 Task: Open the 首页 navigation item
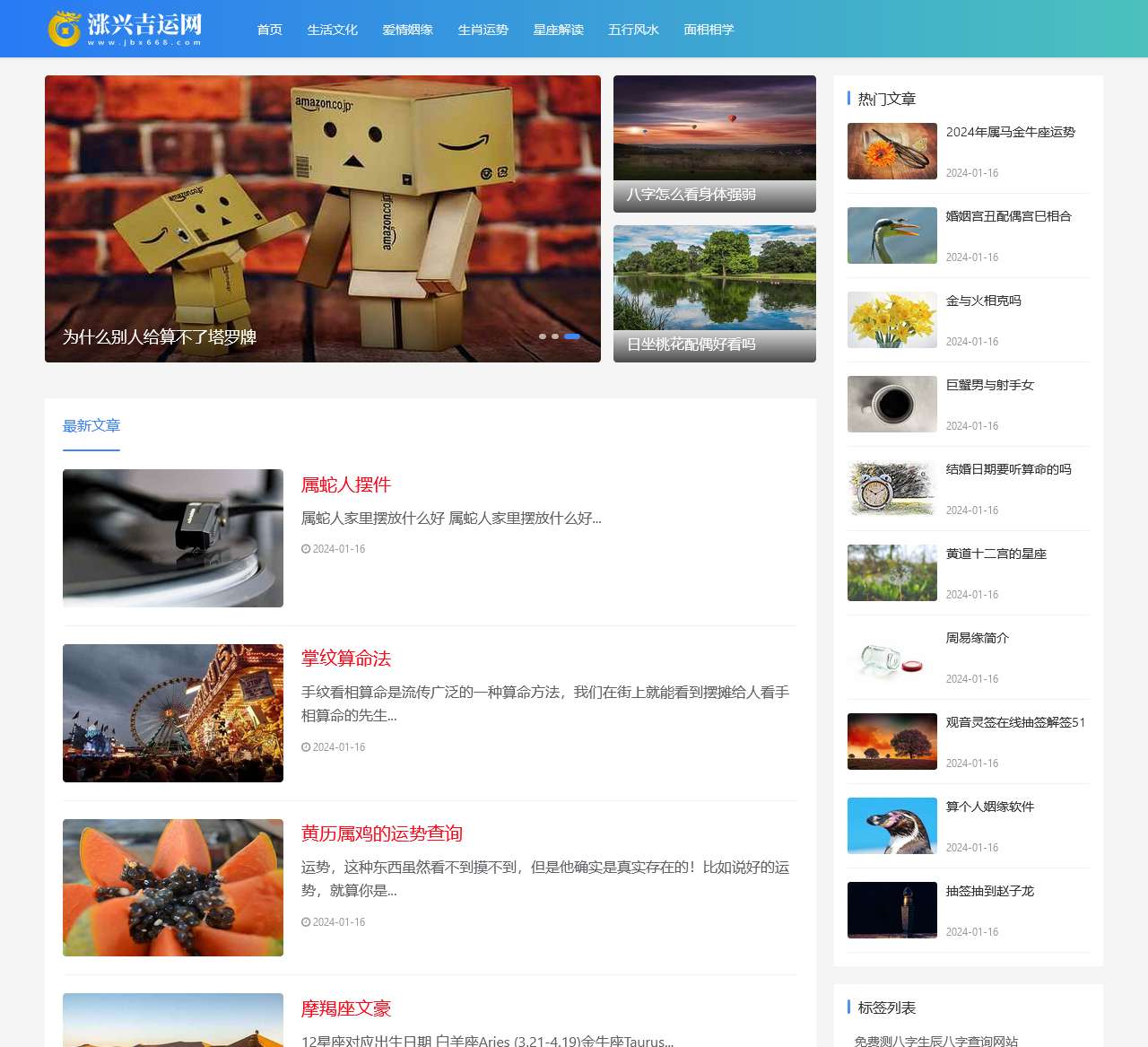[269, 30]
